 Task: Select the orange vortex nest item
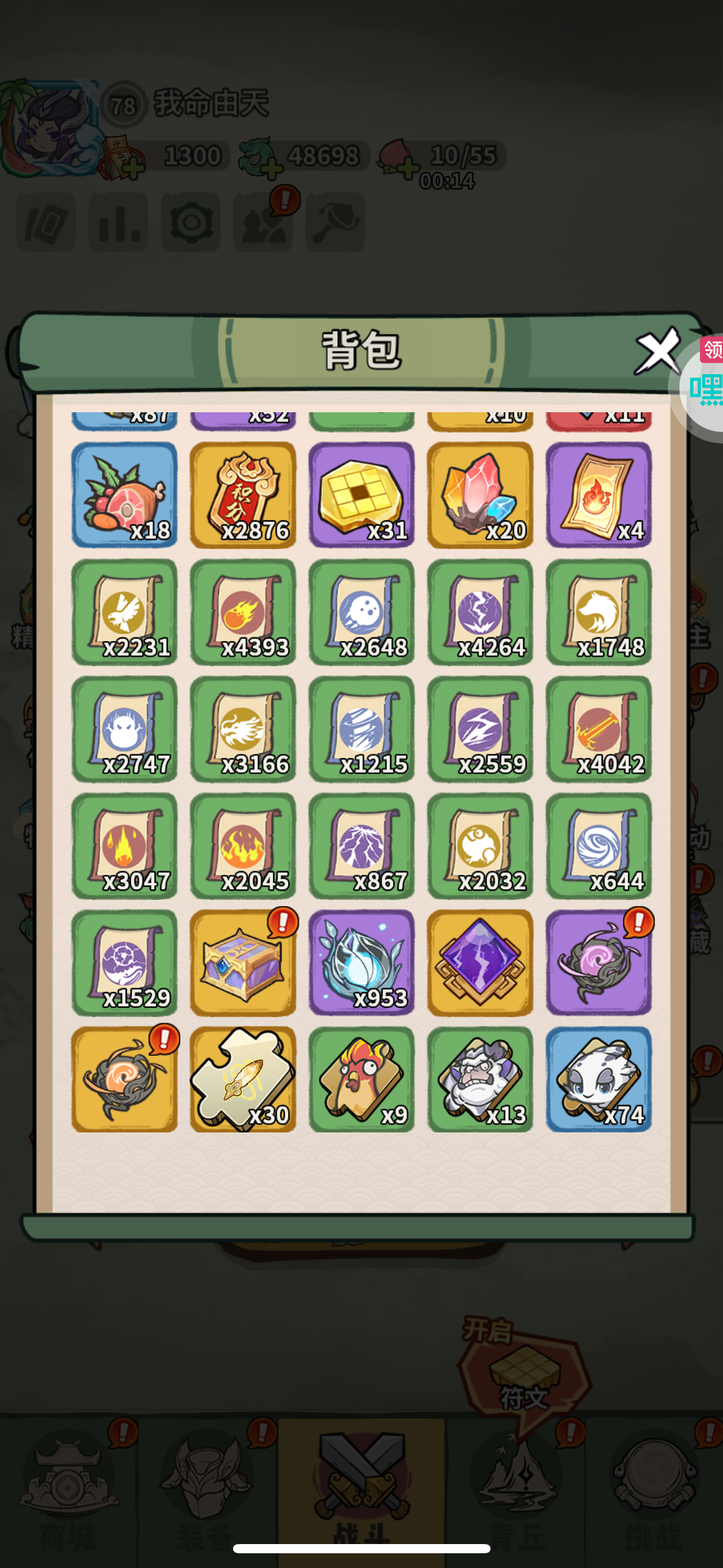(124, 1080)
